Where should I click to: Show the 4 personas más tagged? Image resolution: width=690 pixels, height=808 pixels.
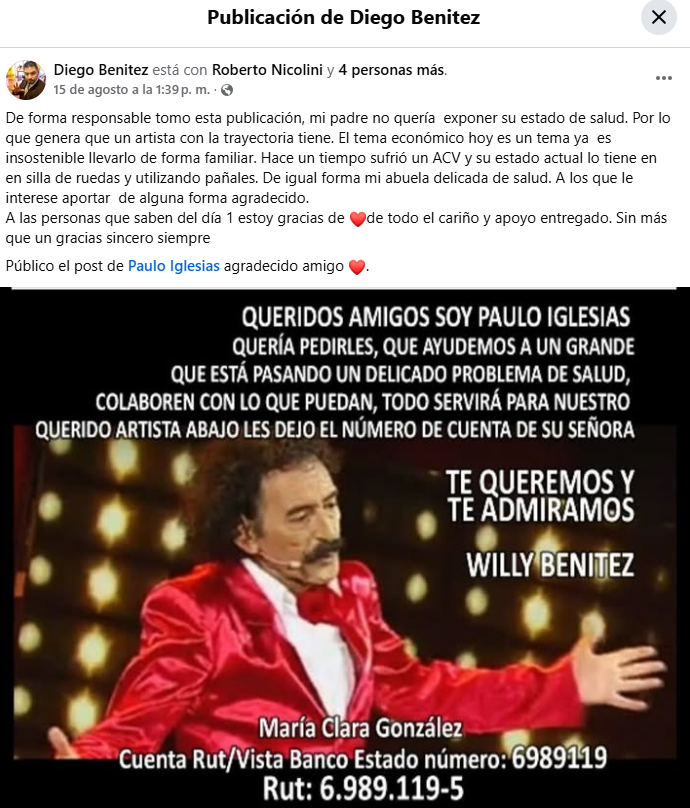coord(391,70)
